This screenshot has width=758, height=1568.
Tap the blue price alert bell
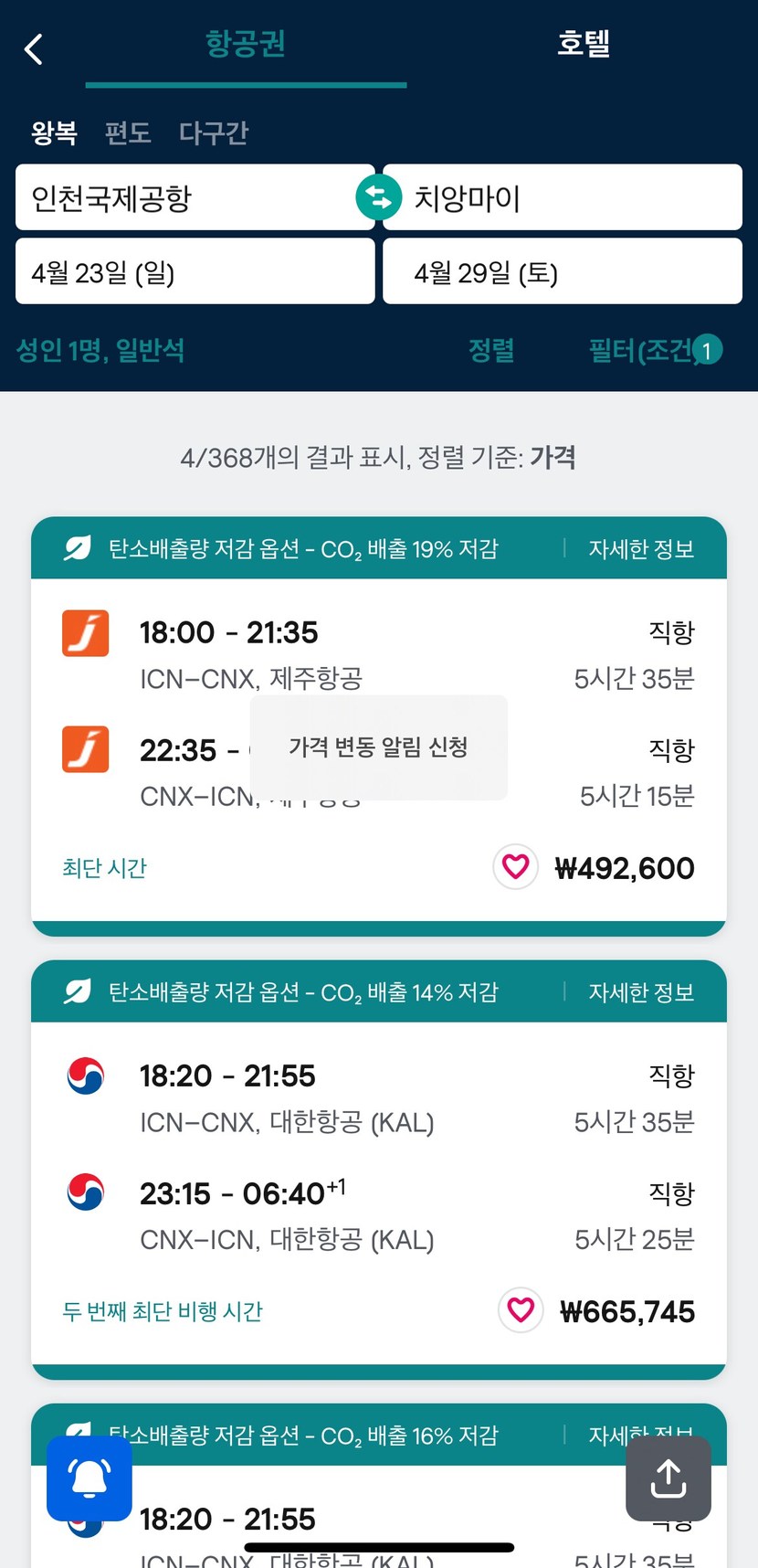pyautogui.click(x=89, y=1478)
